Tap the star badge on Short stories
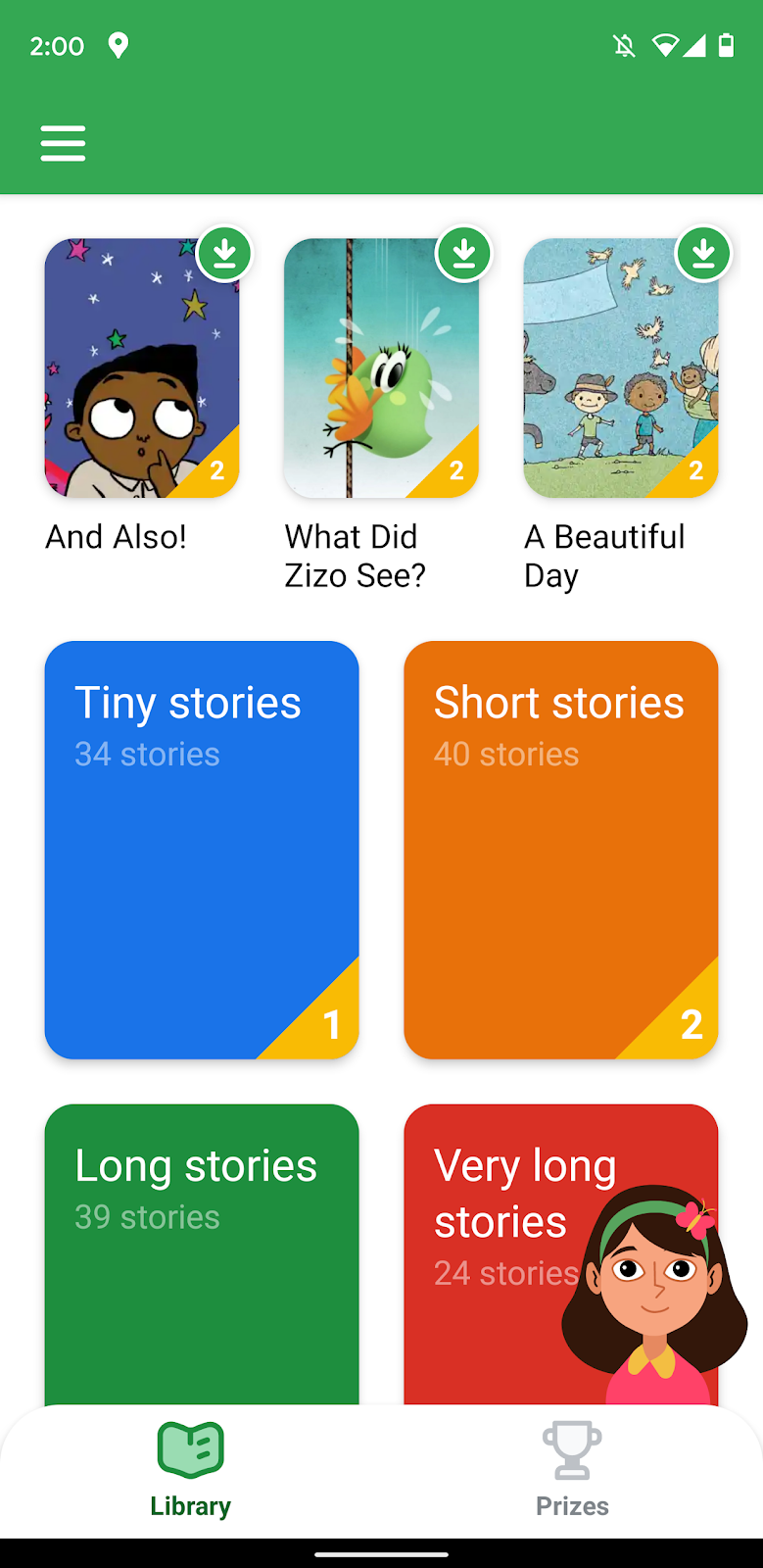The image size is (763, 1568). click(692, 1024)
